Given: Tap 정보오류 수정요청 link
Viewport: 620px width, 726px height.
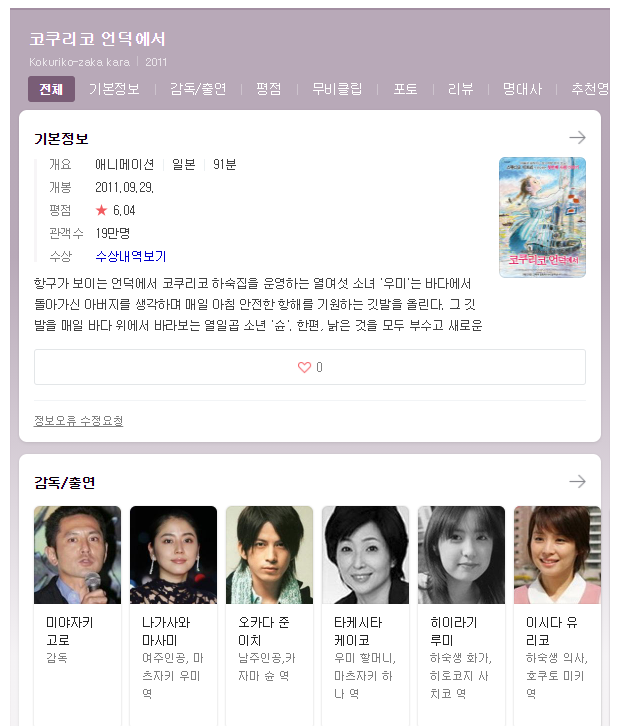Looking at the screenshot, I should click(79, 421).
